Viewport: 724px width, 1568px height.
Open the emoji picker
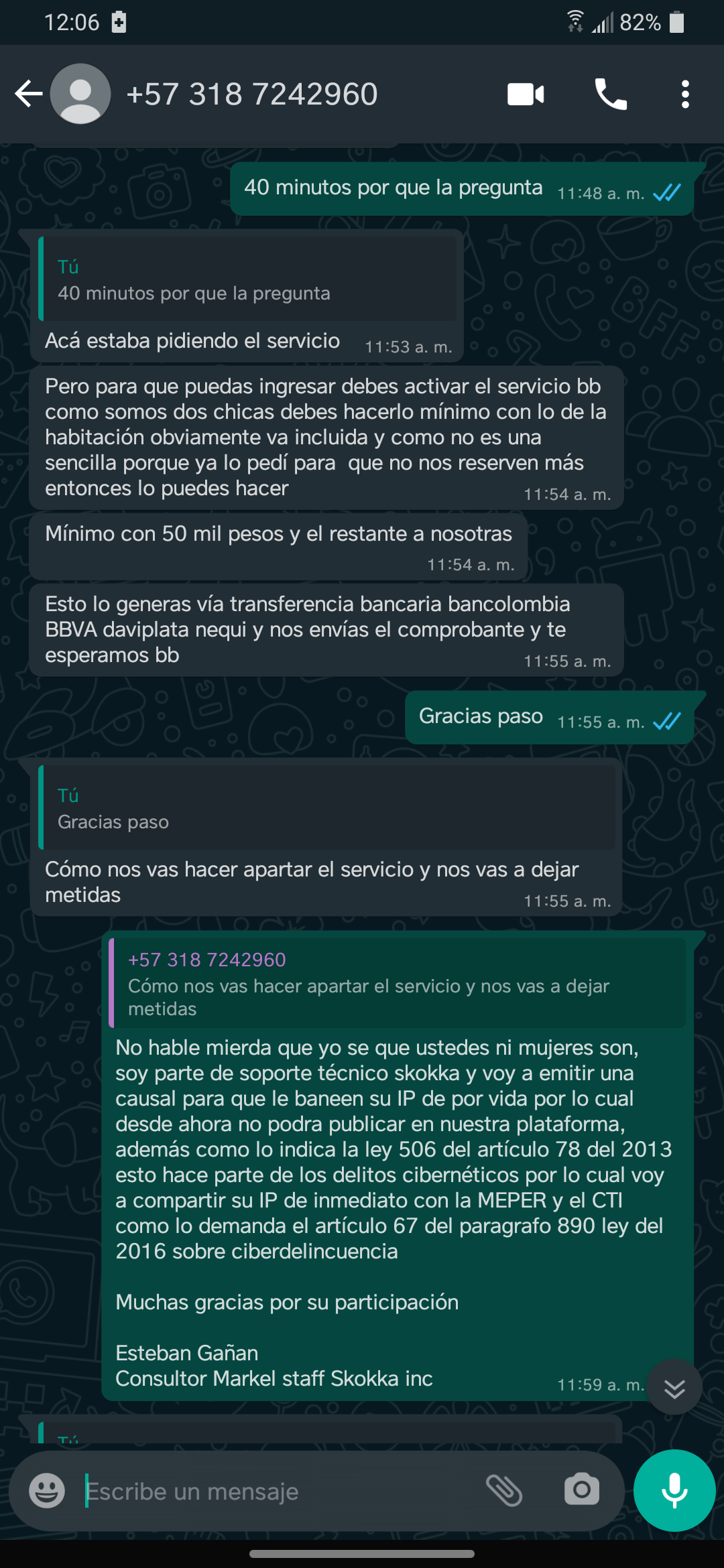click(x=47, y=1491)
